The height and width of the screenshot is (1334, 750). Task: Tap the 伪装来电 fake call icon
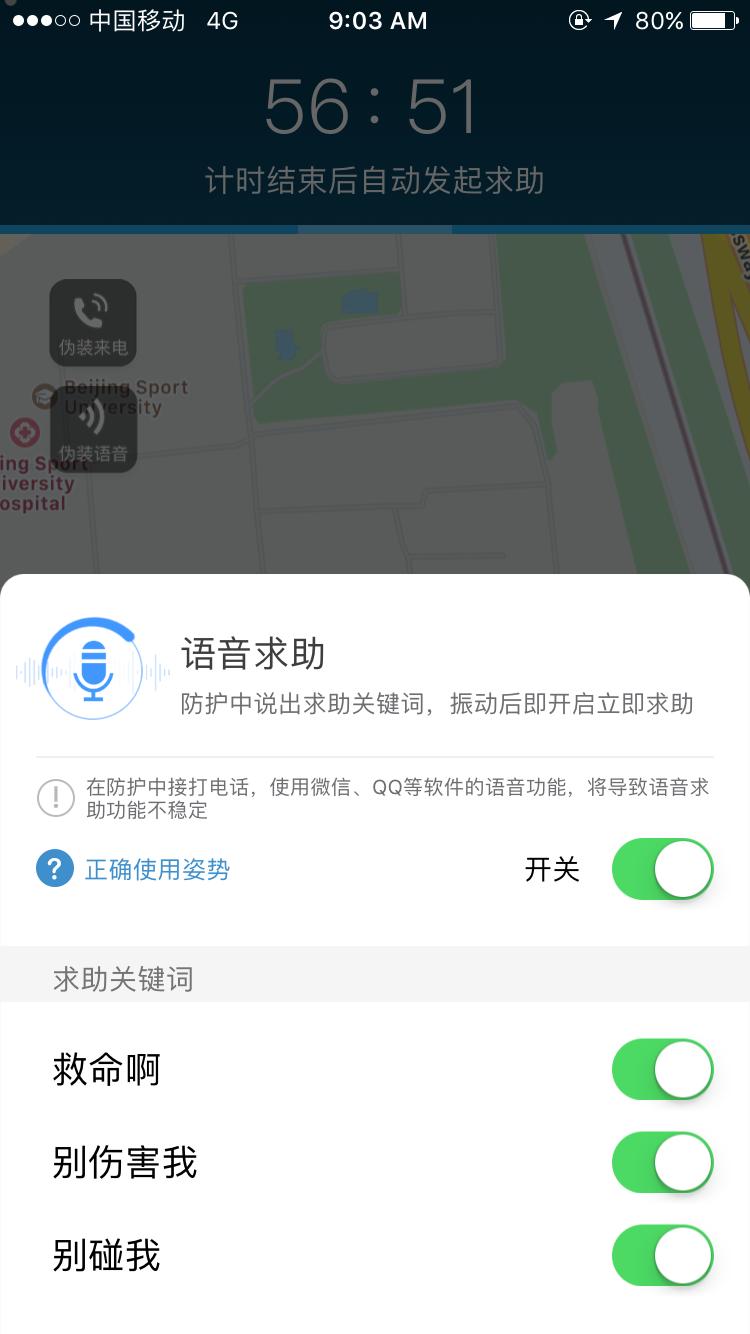pyautogui.click(x=93, y=320)
